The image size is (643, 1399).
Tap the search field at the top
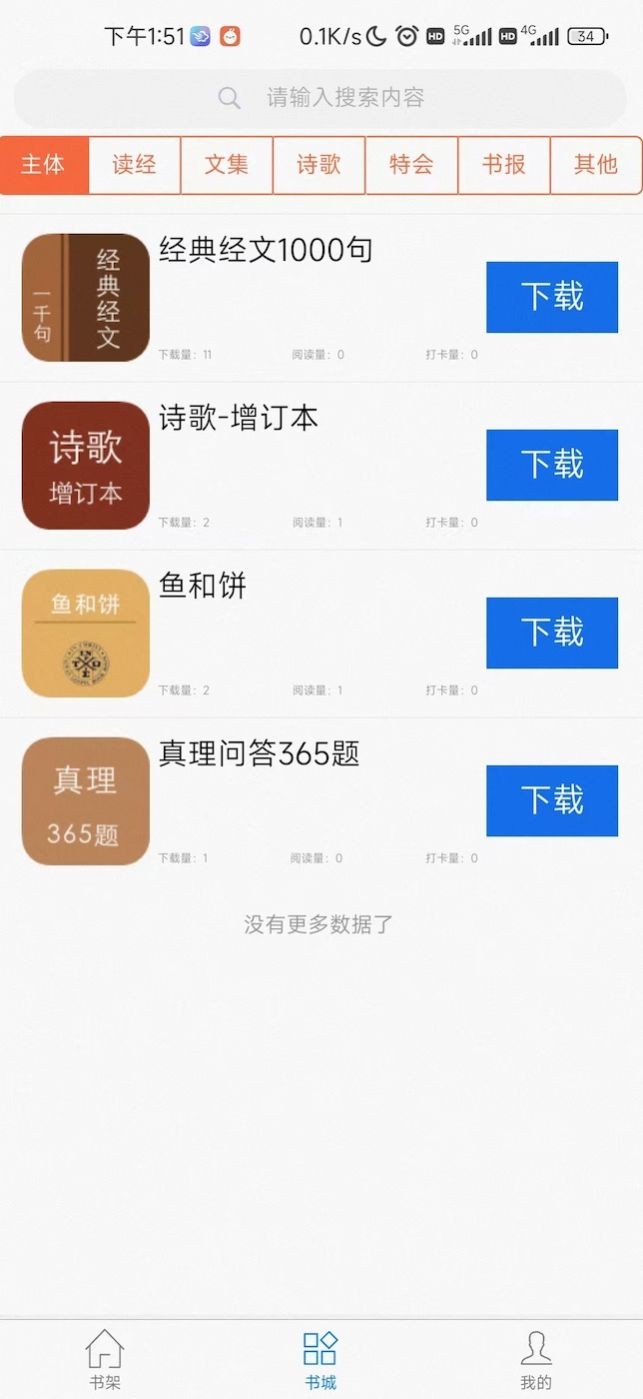click(x=320, y=98)
